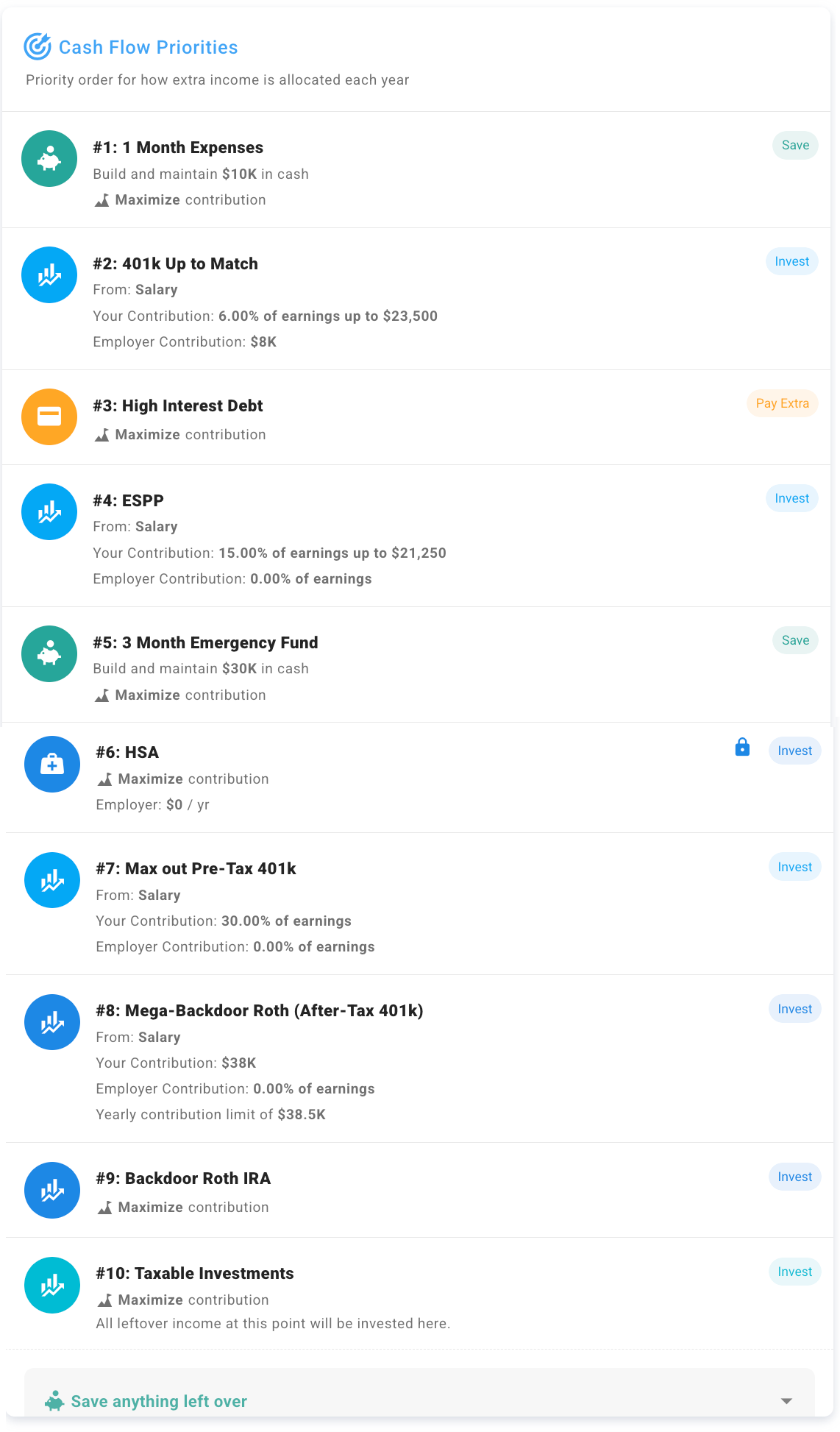Select the #3: High Interest Debt priority
This screenshot has height=1432, width=840.
(416, 417)
